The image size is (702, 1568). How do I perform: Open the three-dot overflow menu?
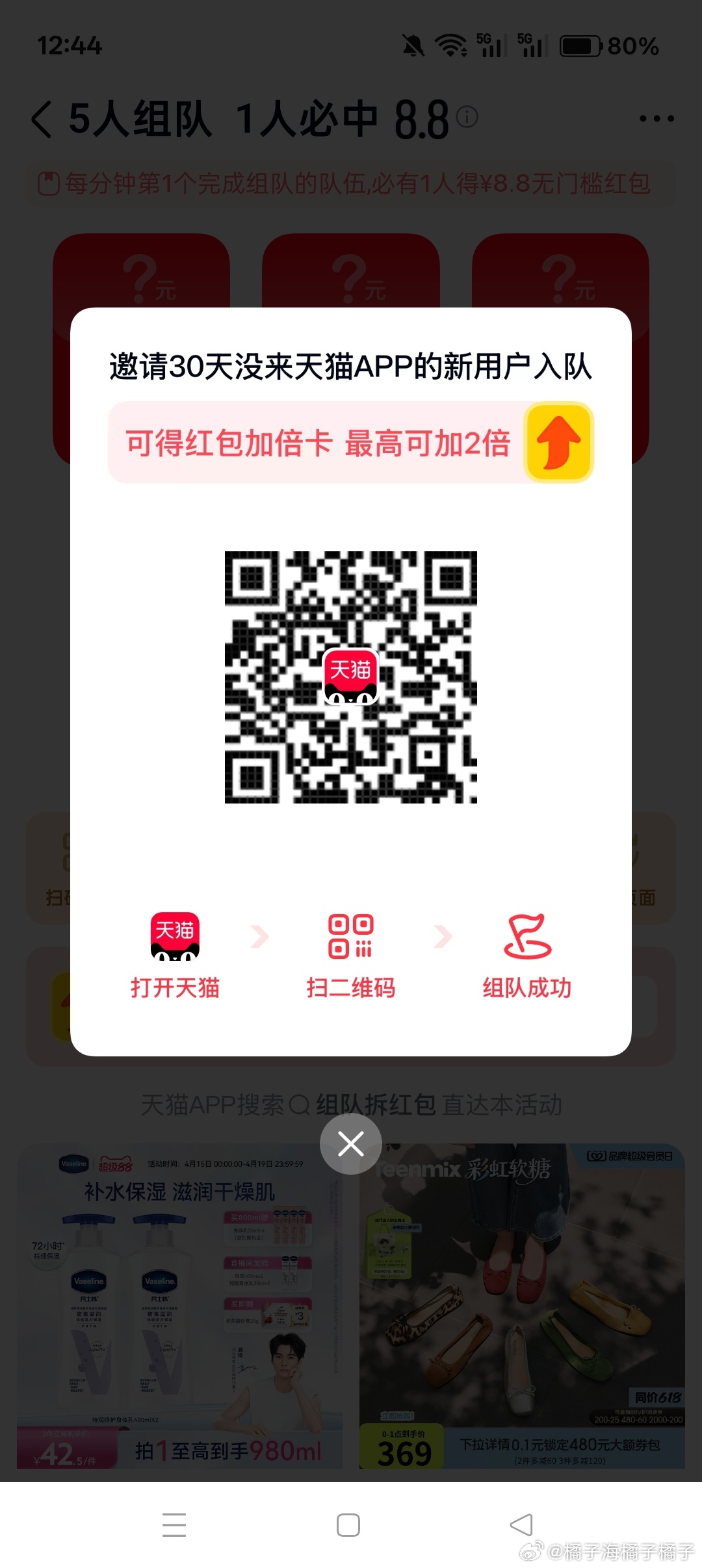656,119
